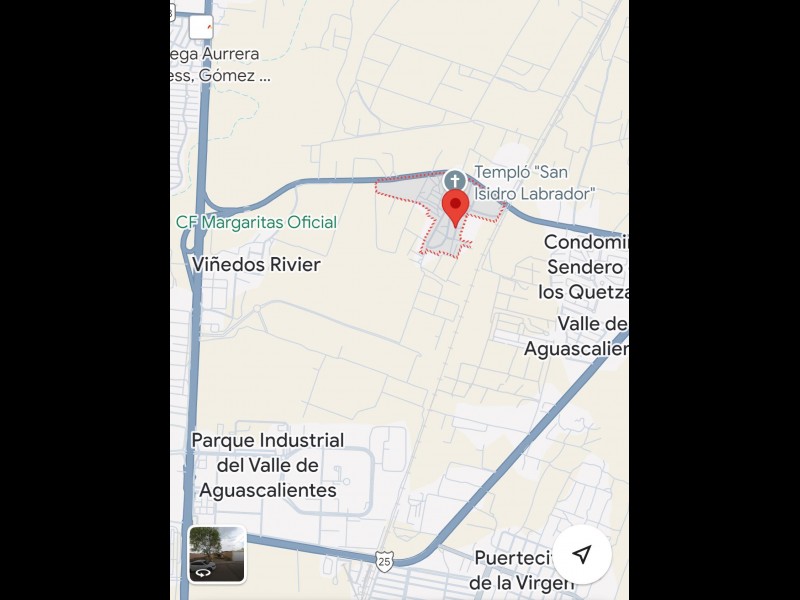Center map on my current location

pyautogui.click(x=582, y=554)
